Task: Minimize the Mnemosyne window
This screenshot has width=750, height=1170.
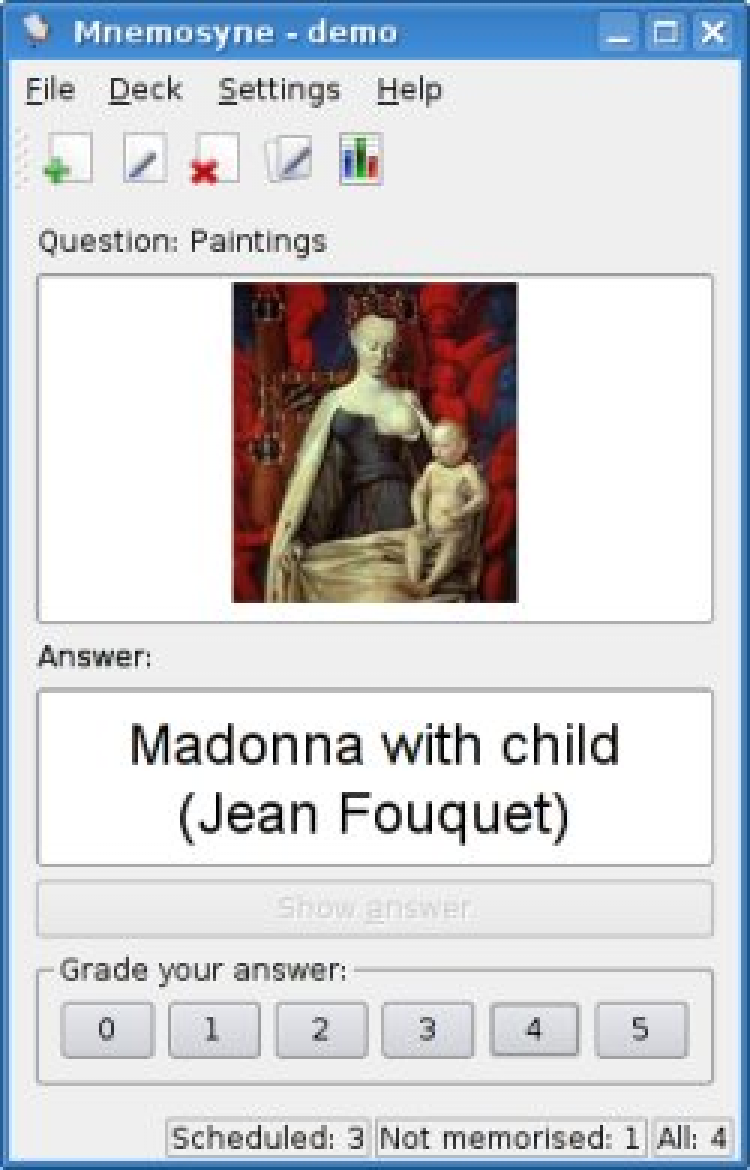Action: point(619,33)
